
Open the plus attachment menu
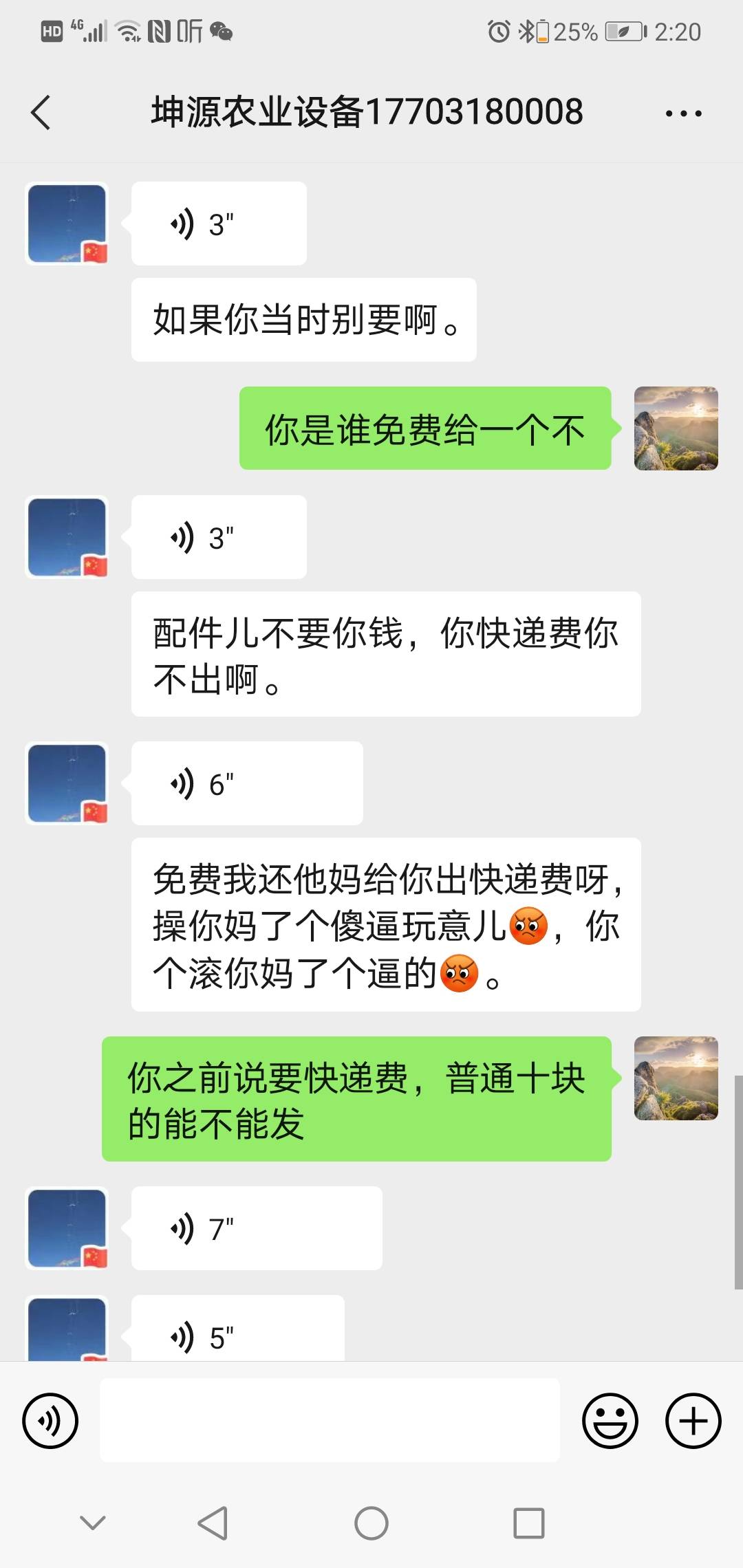coord(693,1421)
